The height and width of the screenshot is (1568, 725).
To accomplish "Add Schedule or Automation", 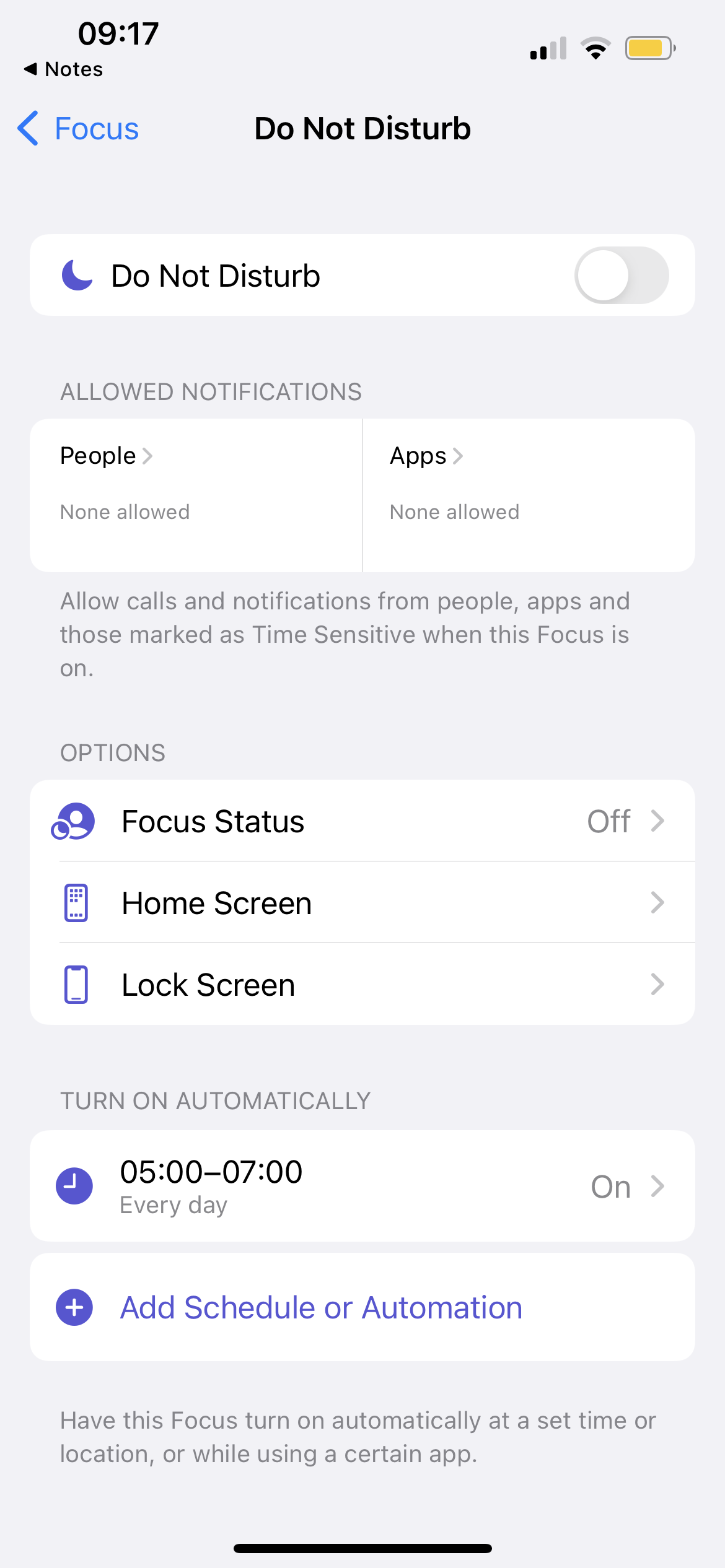I will 321,1307.
